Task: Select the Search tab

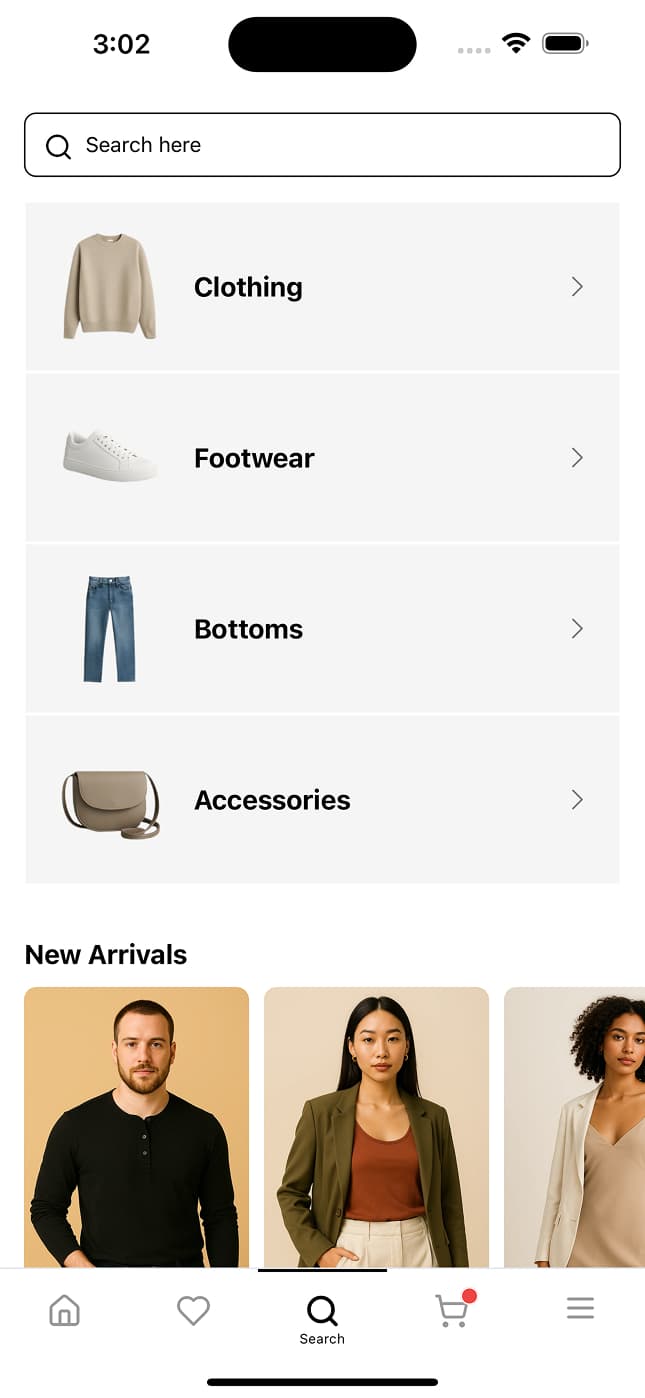Action: point(322,1318)
